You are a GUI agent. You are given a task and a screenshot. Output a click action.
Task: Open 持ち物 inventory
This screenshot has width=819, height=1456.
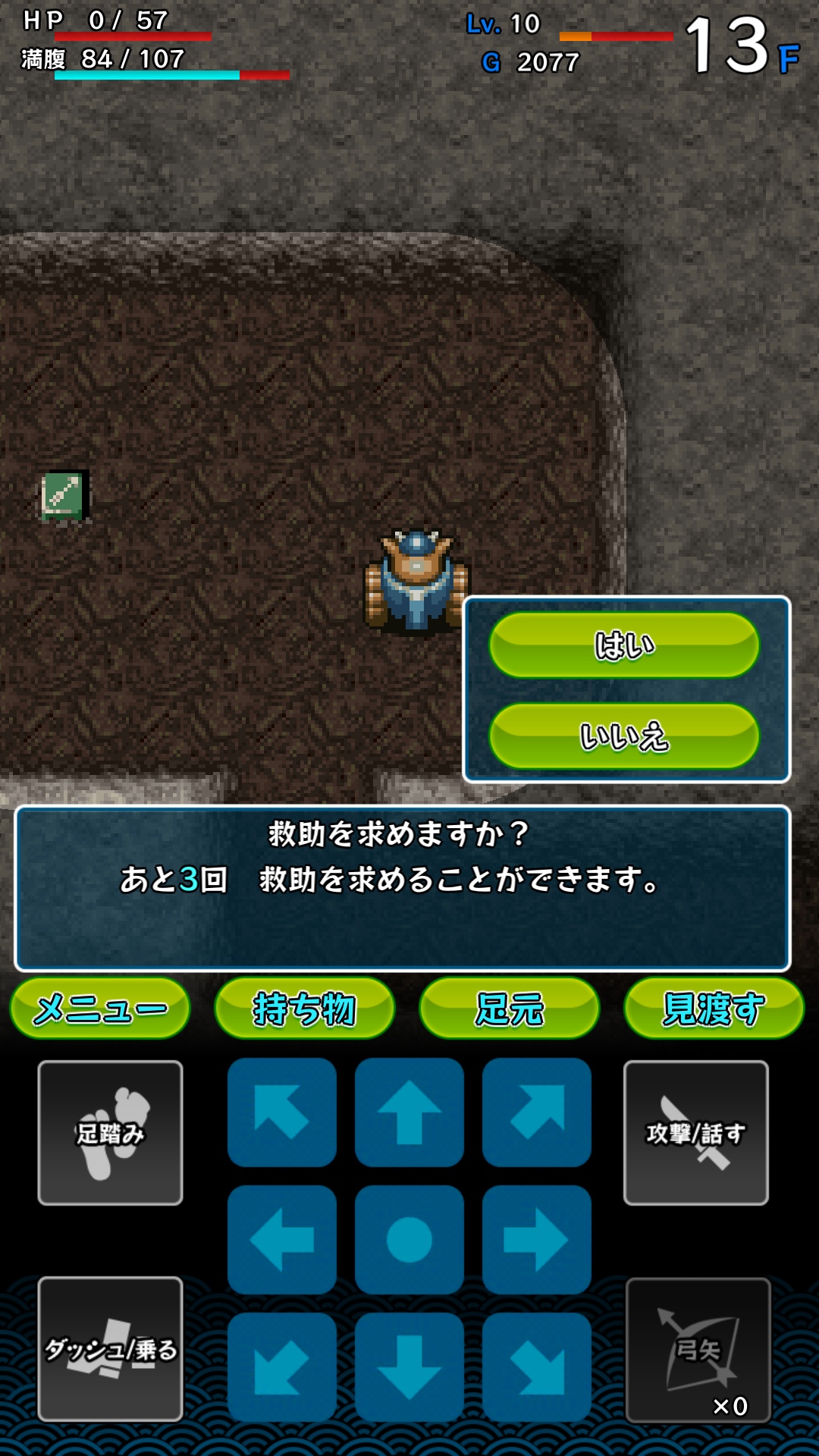point(304,1009)
